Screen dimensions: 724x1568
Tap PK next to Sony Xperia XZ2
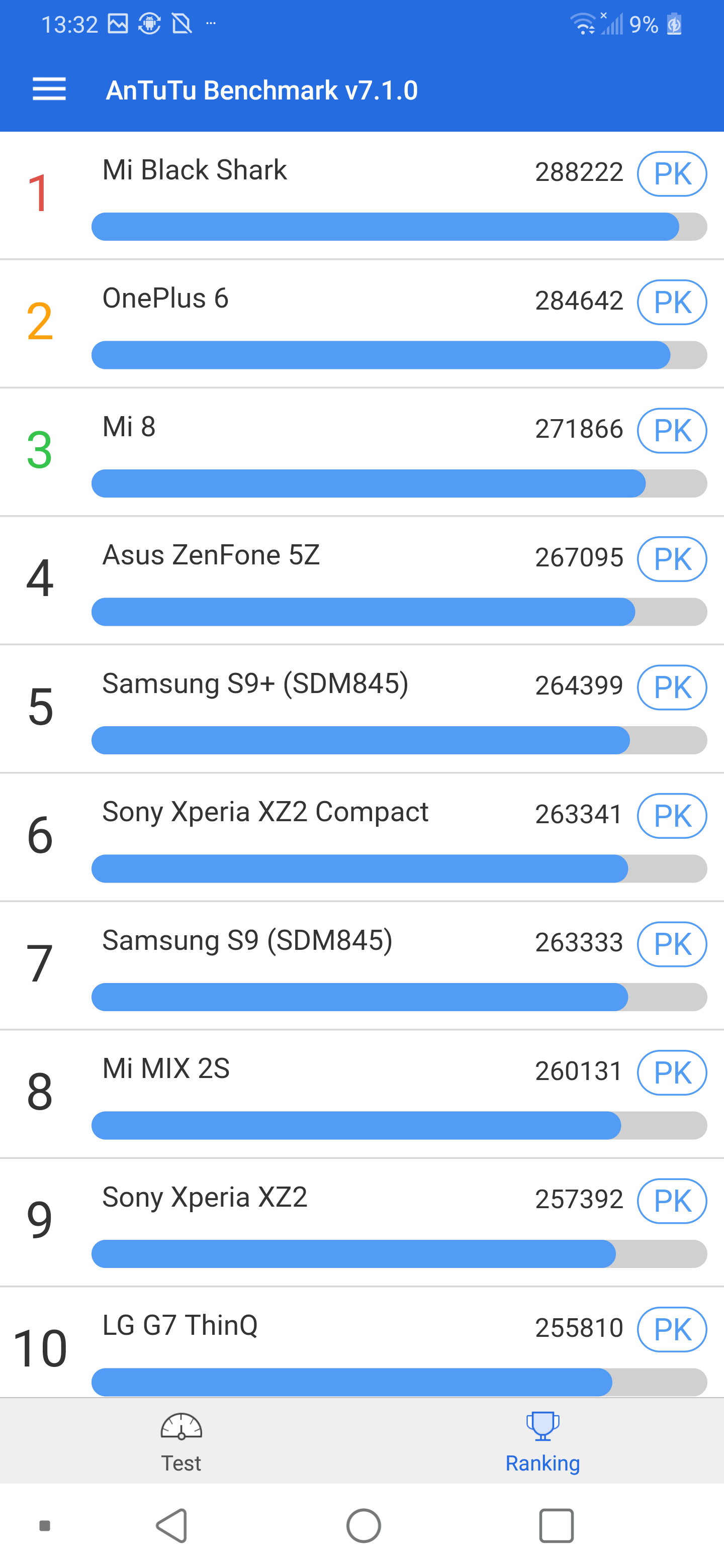click(x=672, y=1202)
